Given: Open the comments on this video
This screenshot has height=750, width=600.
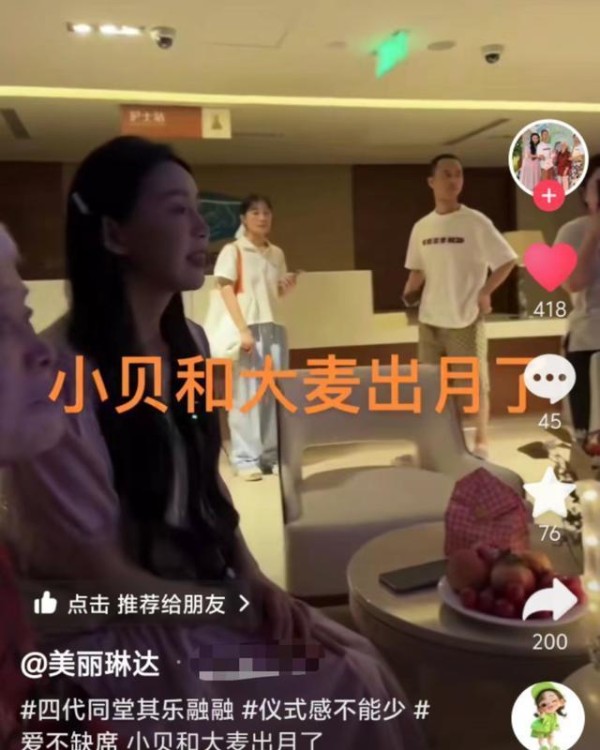Looking at the screenshot, I should coord(550,380).
